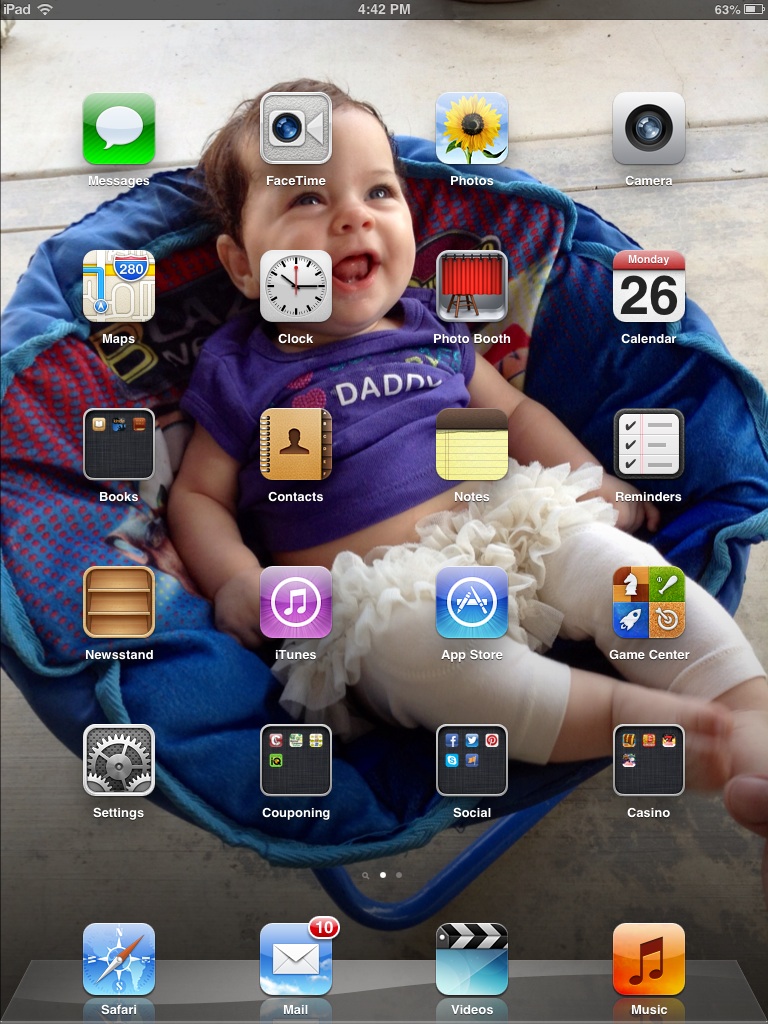
Task: Open Maps
Action: coord(119,287)
